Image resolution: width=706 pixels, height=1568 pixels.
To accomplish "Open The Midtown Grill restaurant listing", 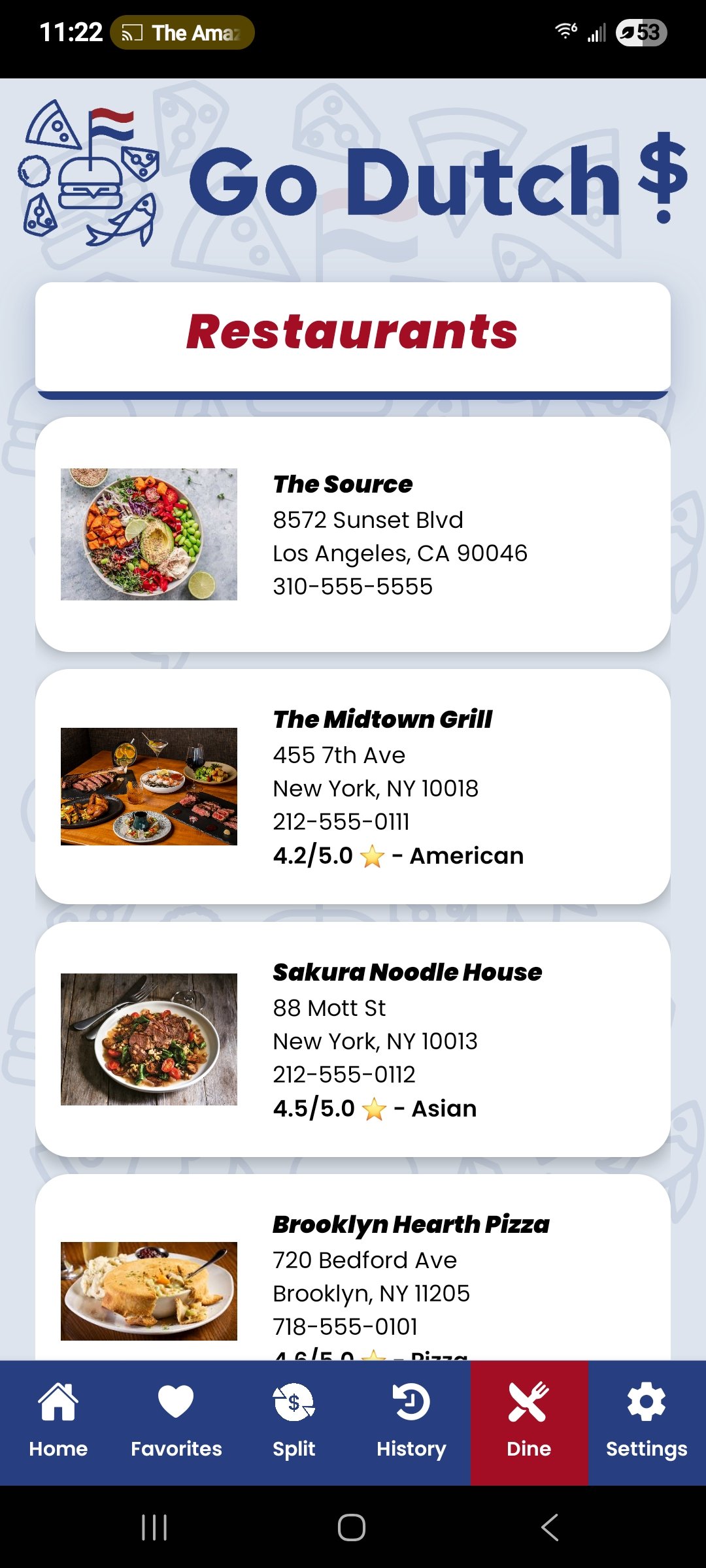I will tap(353, 784).
